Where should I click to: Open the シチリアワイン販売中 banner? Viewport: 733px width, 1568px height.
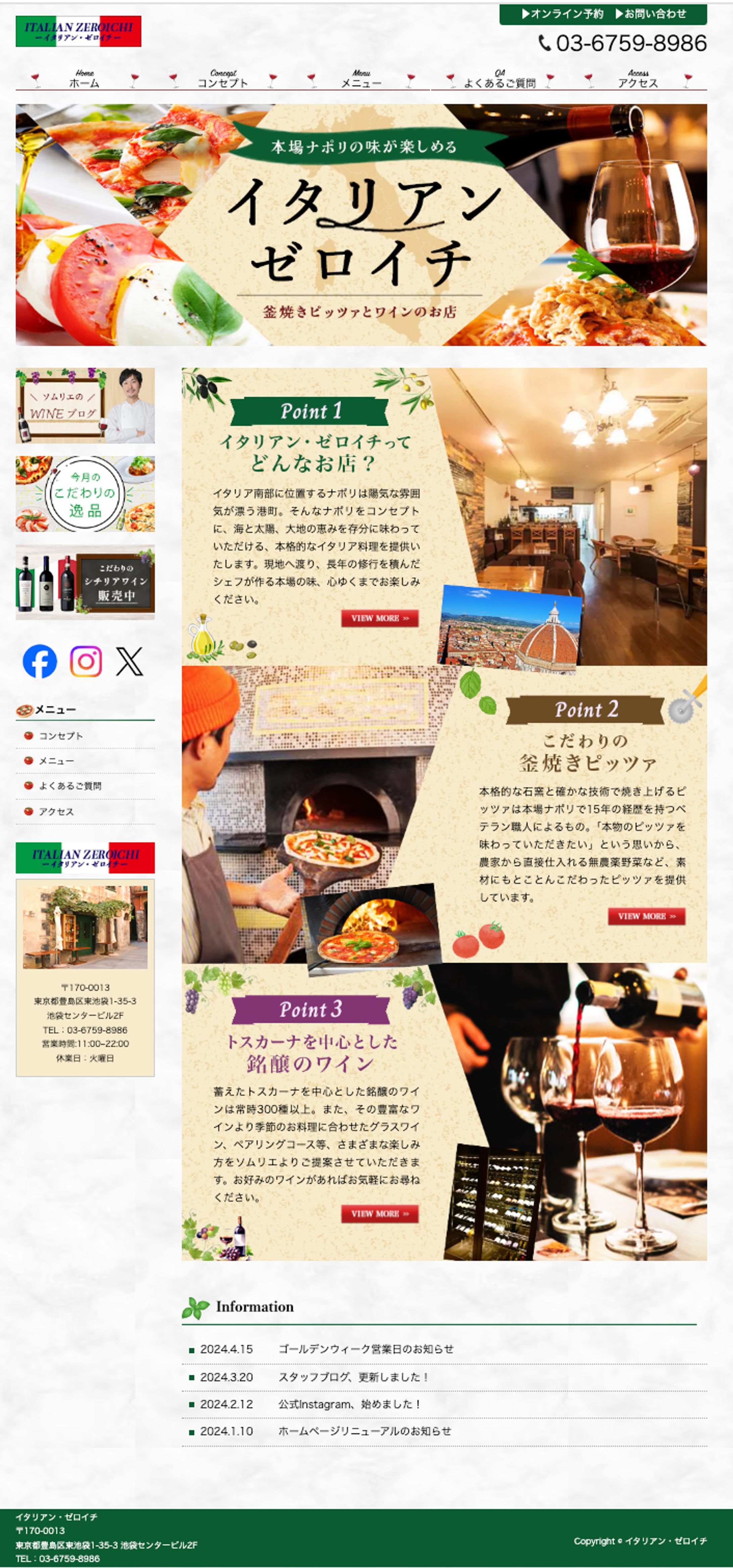[85, 582]
